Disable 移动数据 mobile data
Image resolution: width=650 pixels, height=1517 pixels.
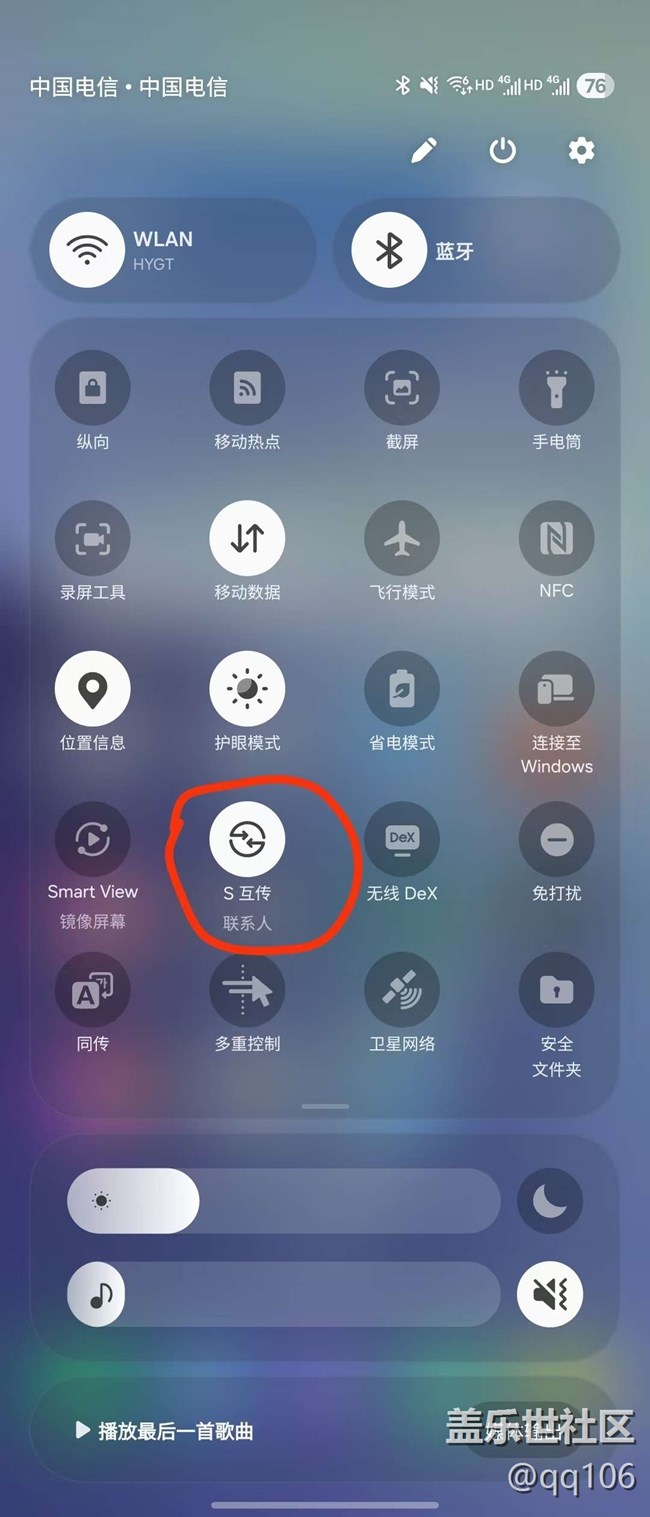(x=247, y=539)
